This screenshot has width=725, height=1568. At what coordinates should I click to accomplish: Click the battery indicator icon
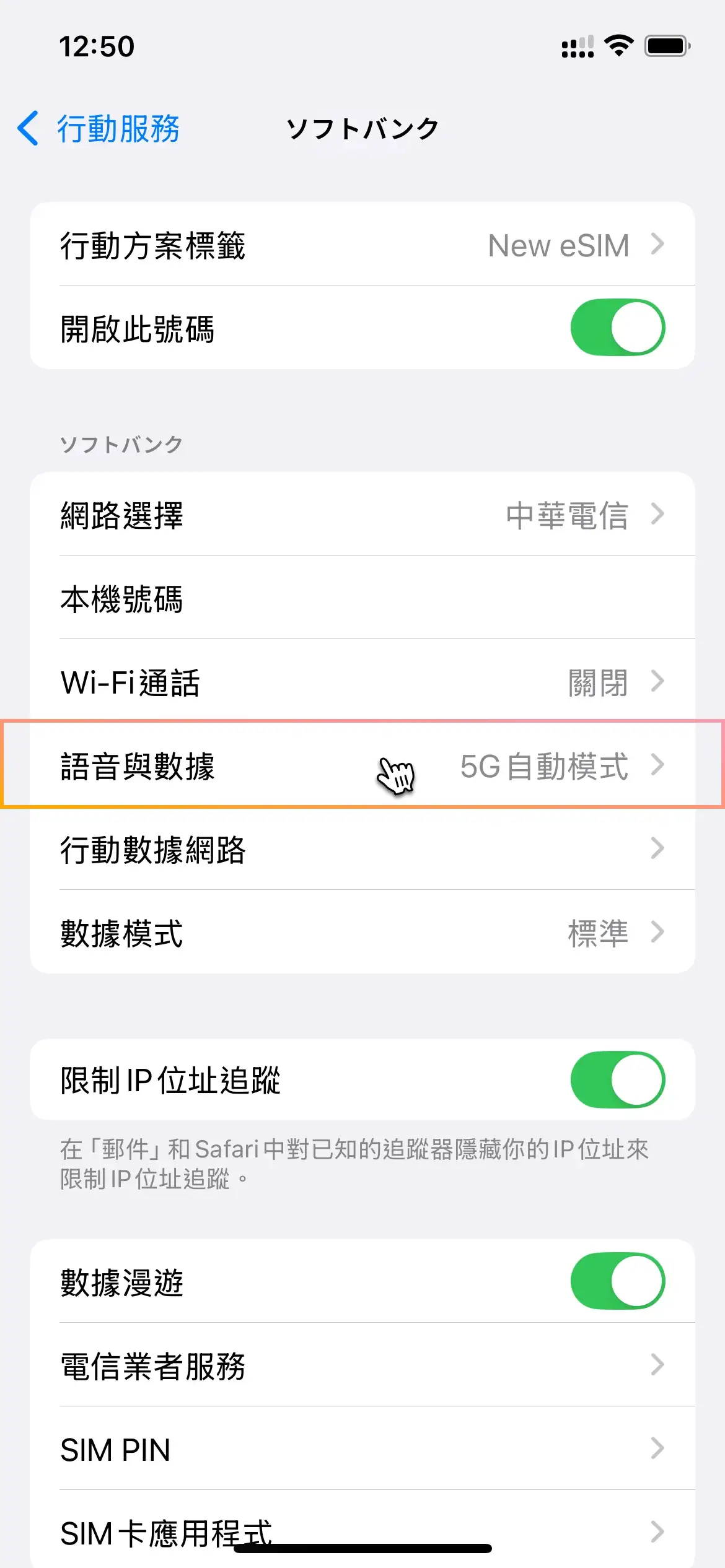668,45
